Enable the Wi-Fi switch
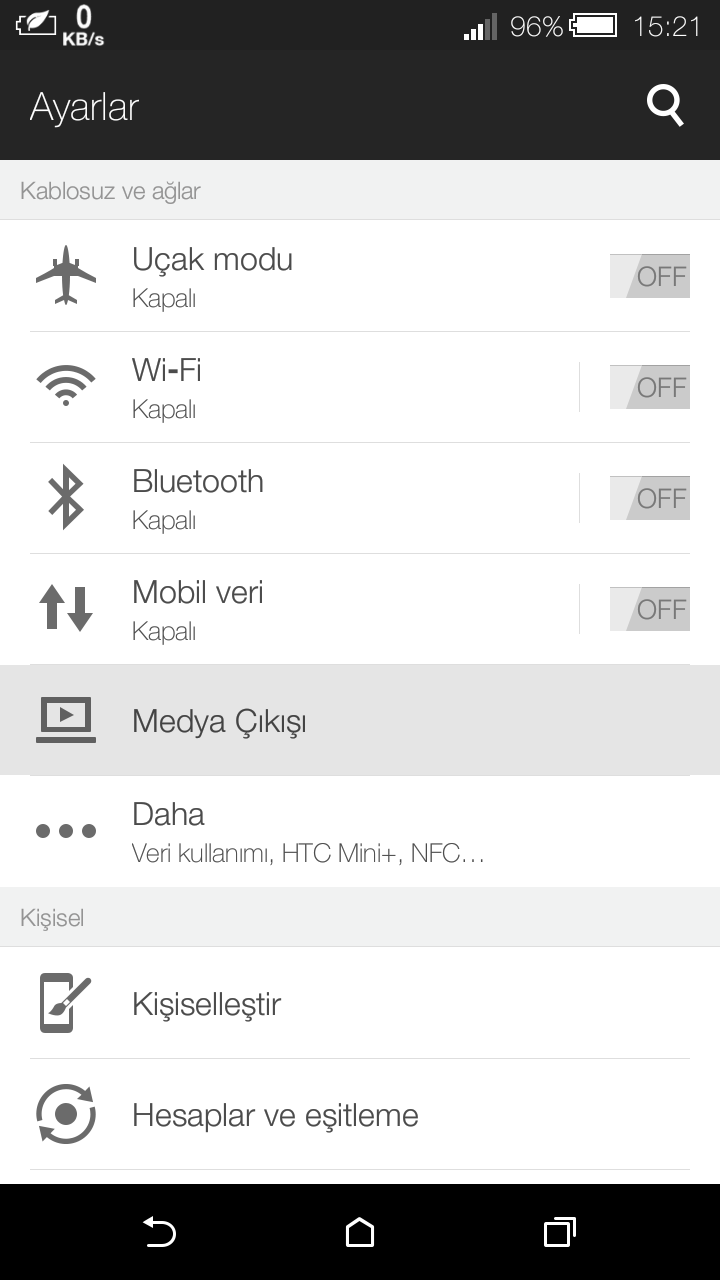The image size is (720, 1280). [x=650, y=387]
